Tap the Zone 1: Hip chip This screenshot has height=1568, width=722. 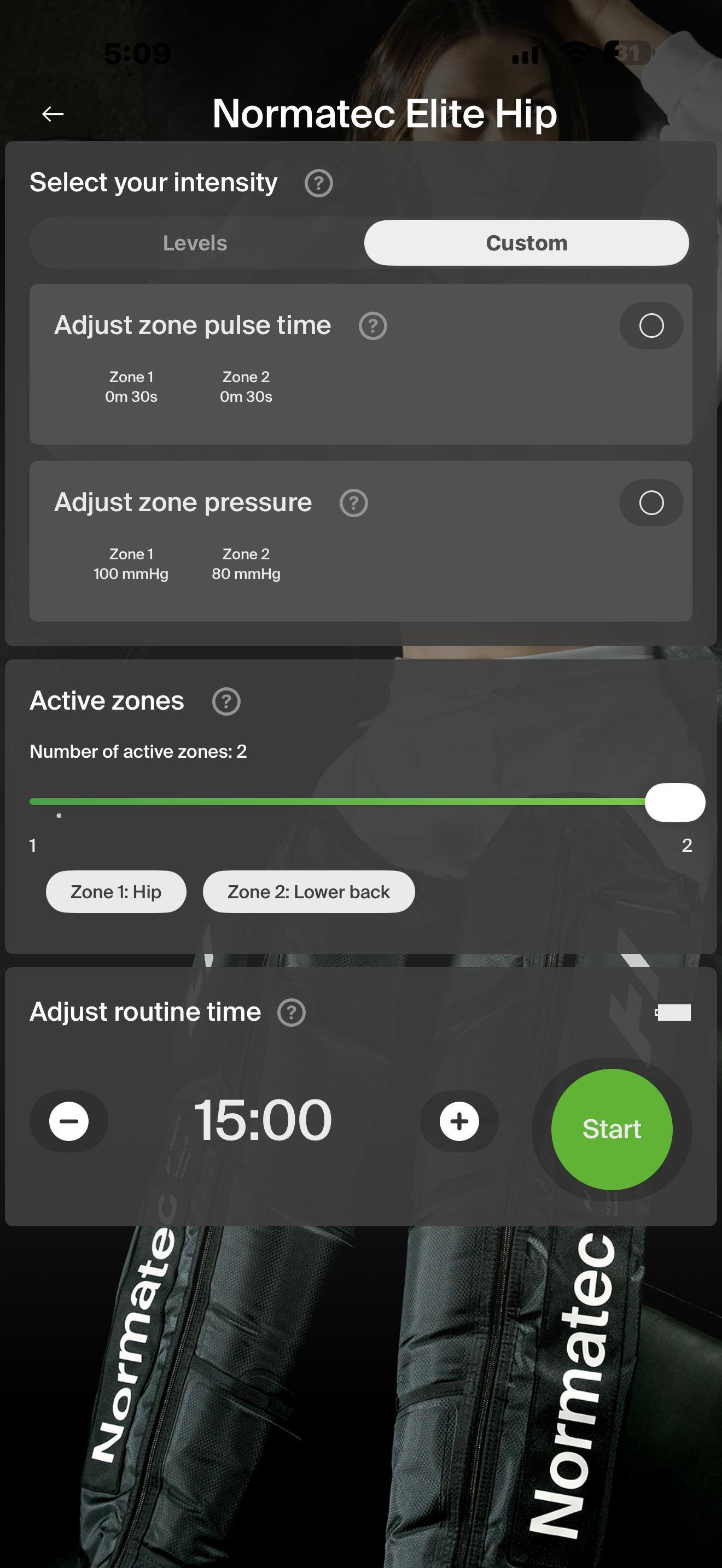pyautogui.click(x=115, y=892)
